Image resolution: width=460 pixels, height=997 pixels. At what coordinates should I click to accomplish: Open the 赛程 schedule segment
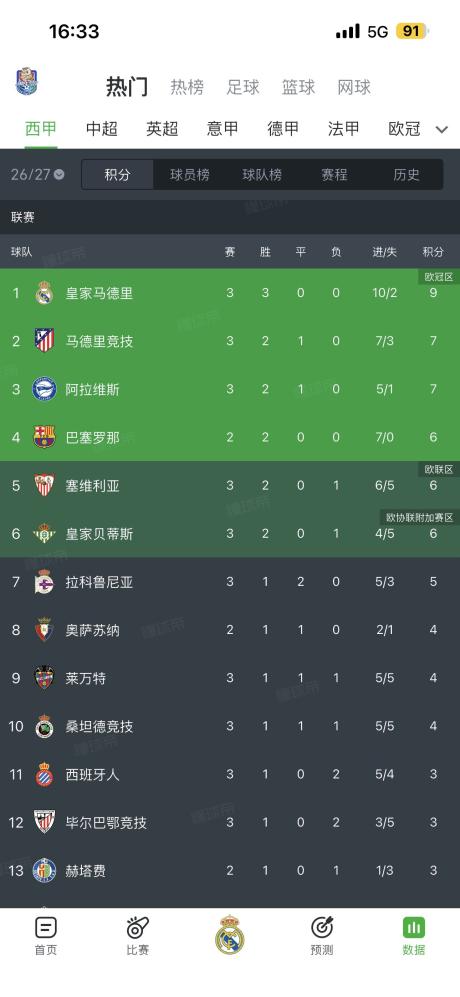click(x=334, y=175)
